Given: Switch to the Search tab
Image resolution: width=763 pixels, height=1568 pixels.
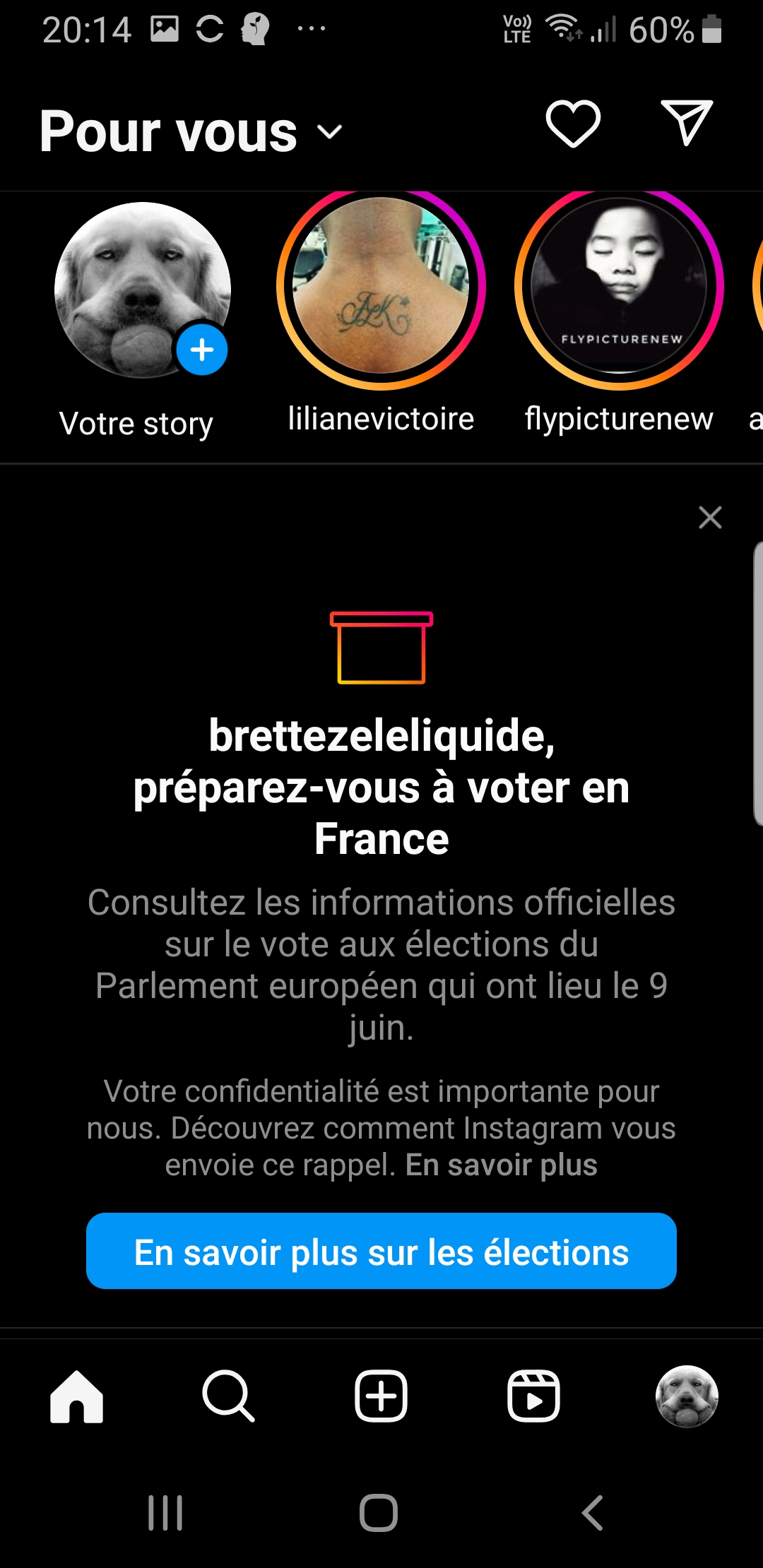Looking at the screenshot, I should point(228,1396).
